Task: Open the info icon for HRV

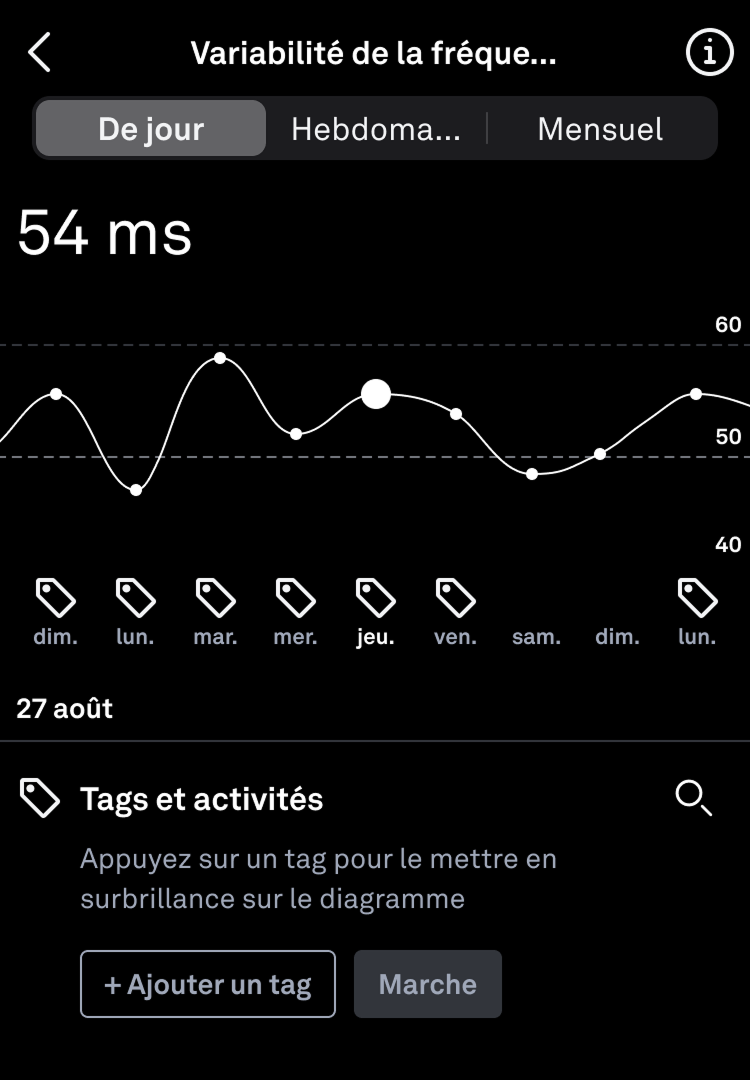Action: (x=708, y=53)
